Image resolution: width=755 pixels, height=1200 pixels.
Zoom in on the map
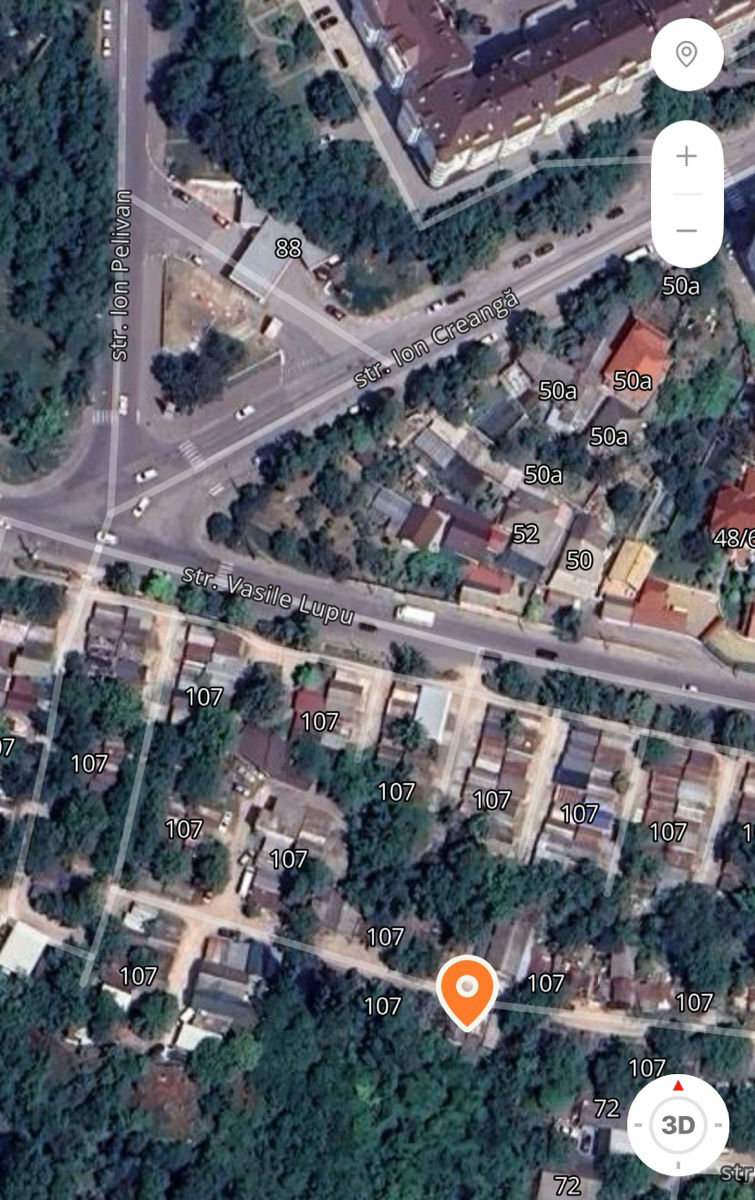[687, 157]
